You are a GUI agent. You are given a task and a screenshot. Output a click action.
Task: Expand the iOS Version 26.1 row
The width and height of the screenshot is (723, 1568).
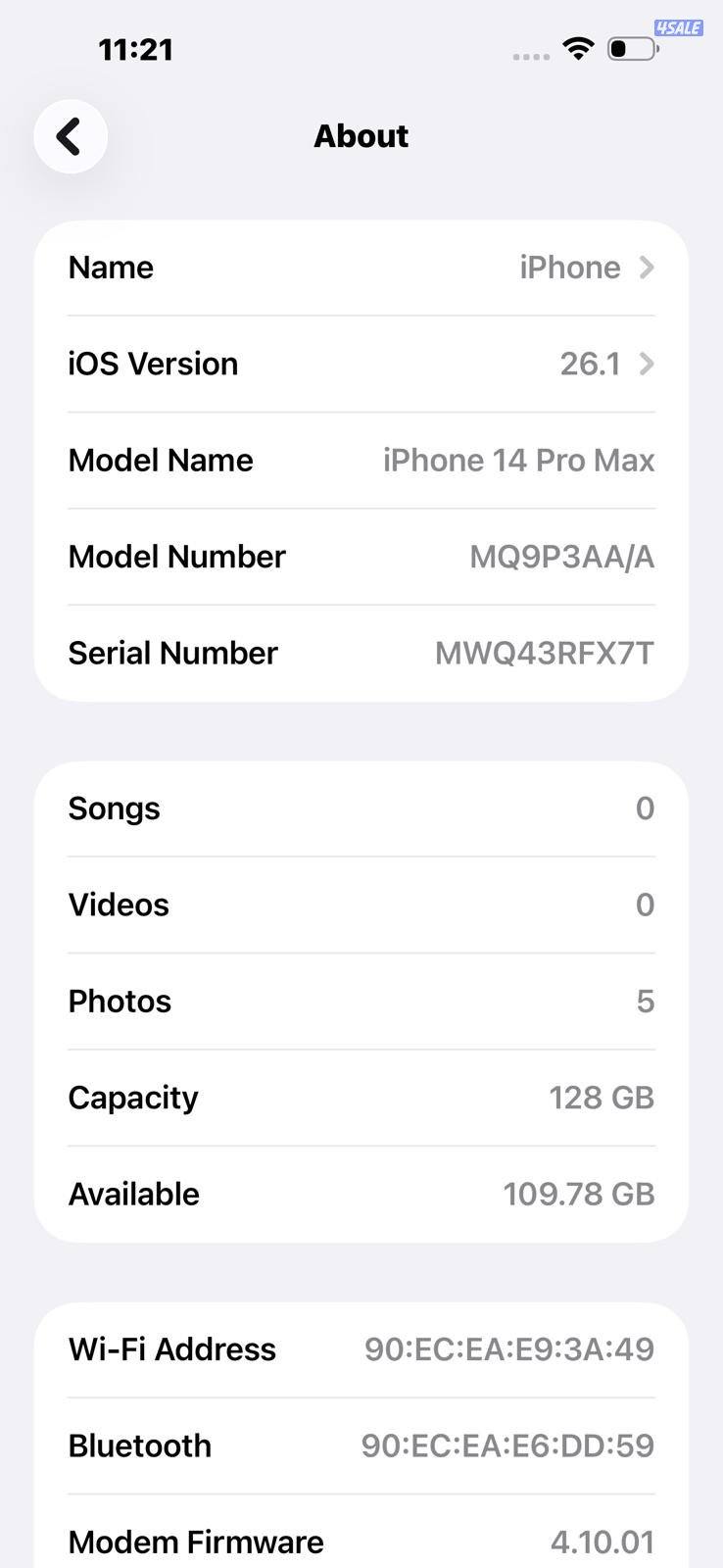[x=361, y=363]
